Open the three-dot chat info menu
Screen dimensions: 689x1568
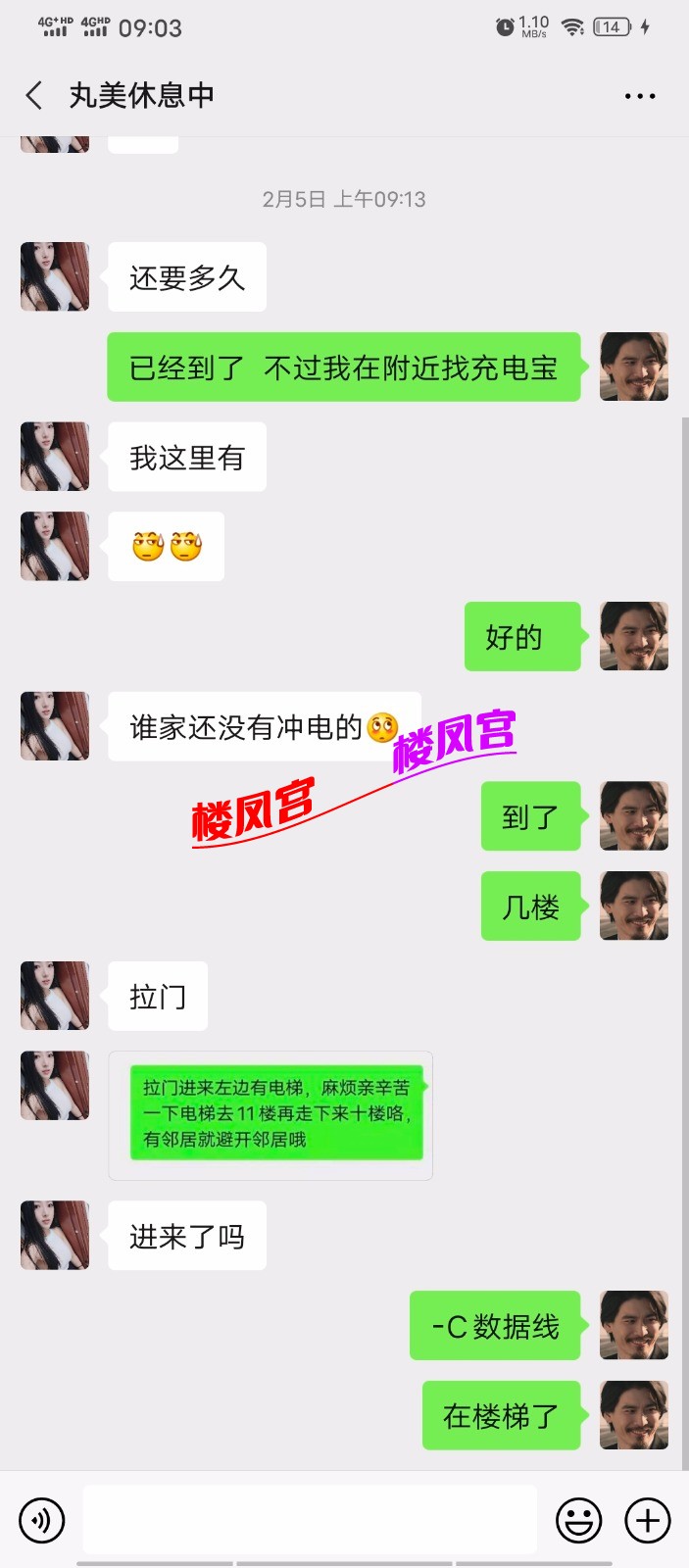(639, 96)
